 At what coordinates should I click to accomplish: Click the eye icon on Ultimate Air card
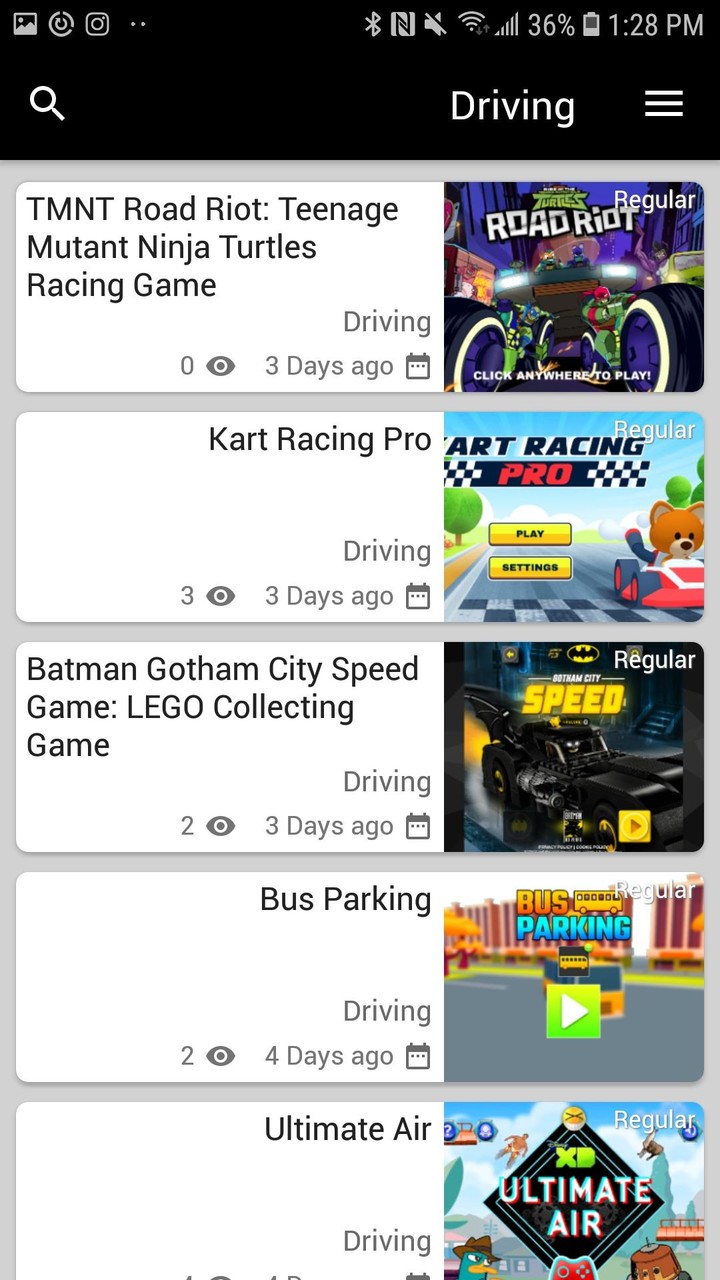(x=220, y=1276)
